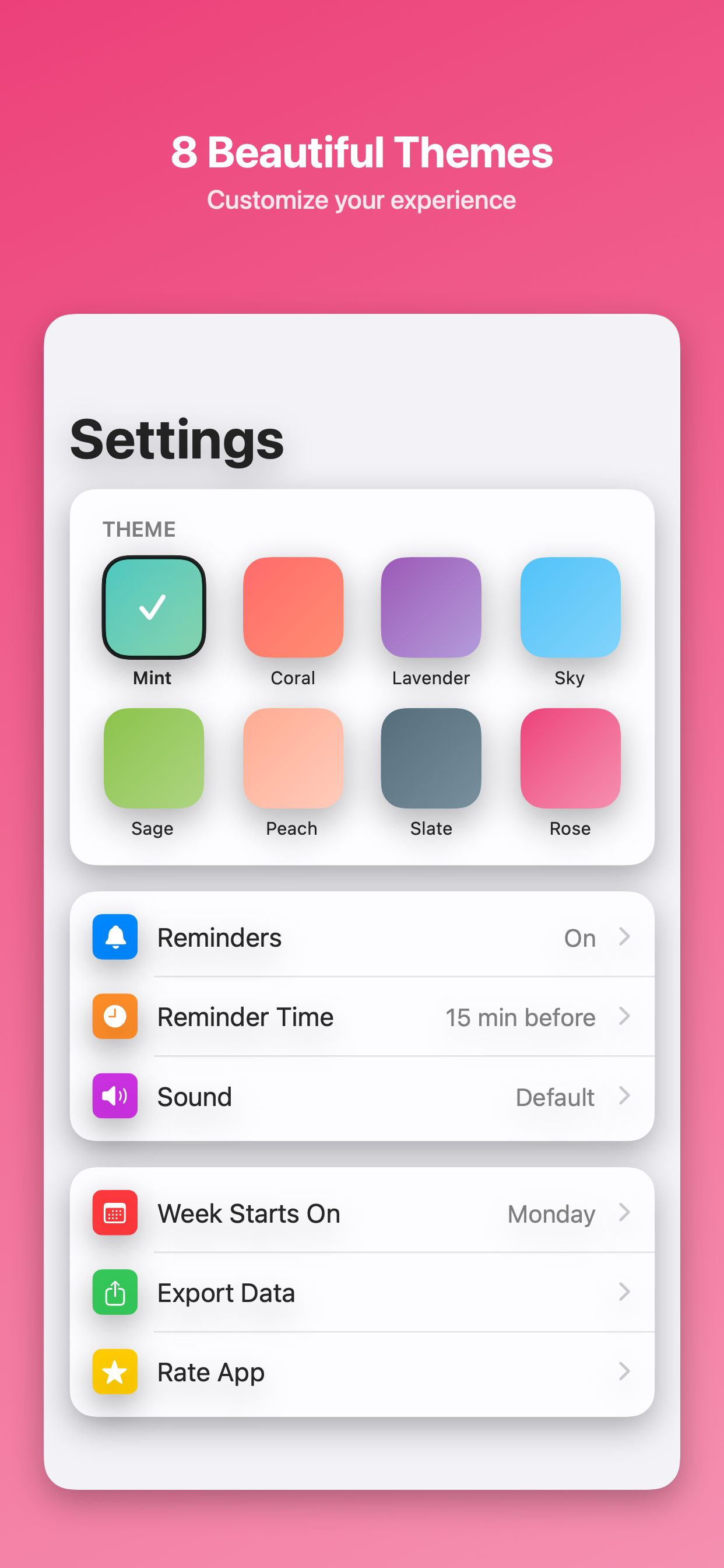Open the Sound options chevron

coord(625,1097)
